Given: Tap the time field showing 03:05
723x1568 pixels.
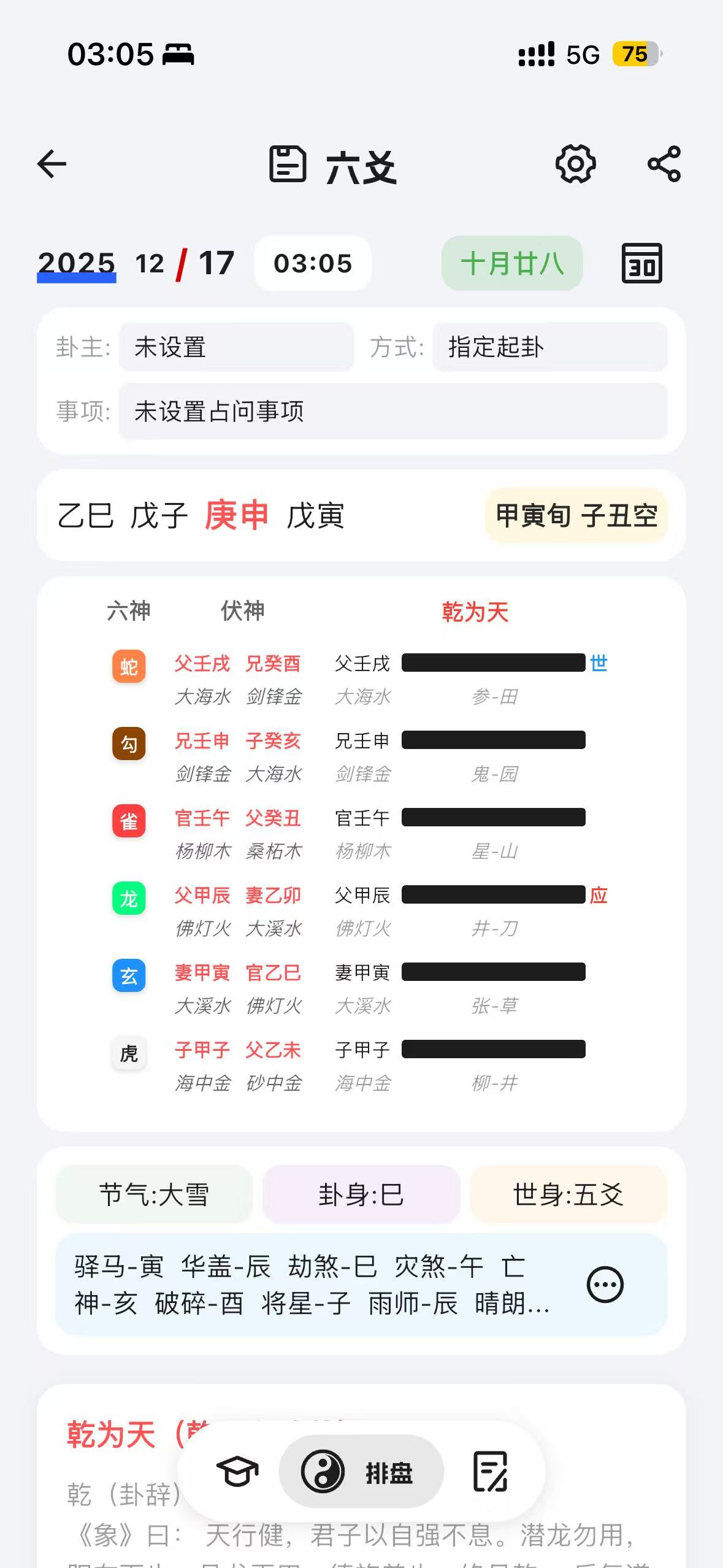Looking at the screenshot, I should pyautogui.click(x=312, y=263).
